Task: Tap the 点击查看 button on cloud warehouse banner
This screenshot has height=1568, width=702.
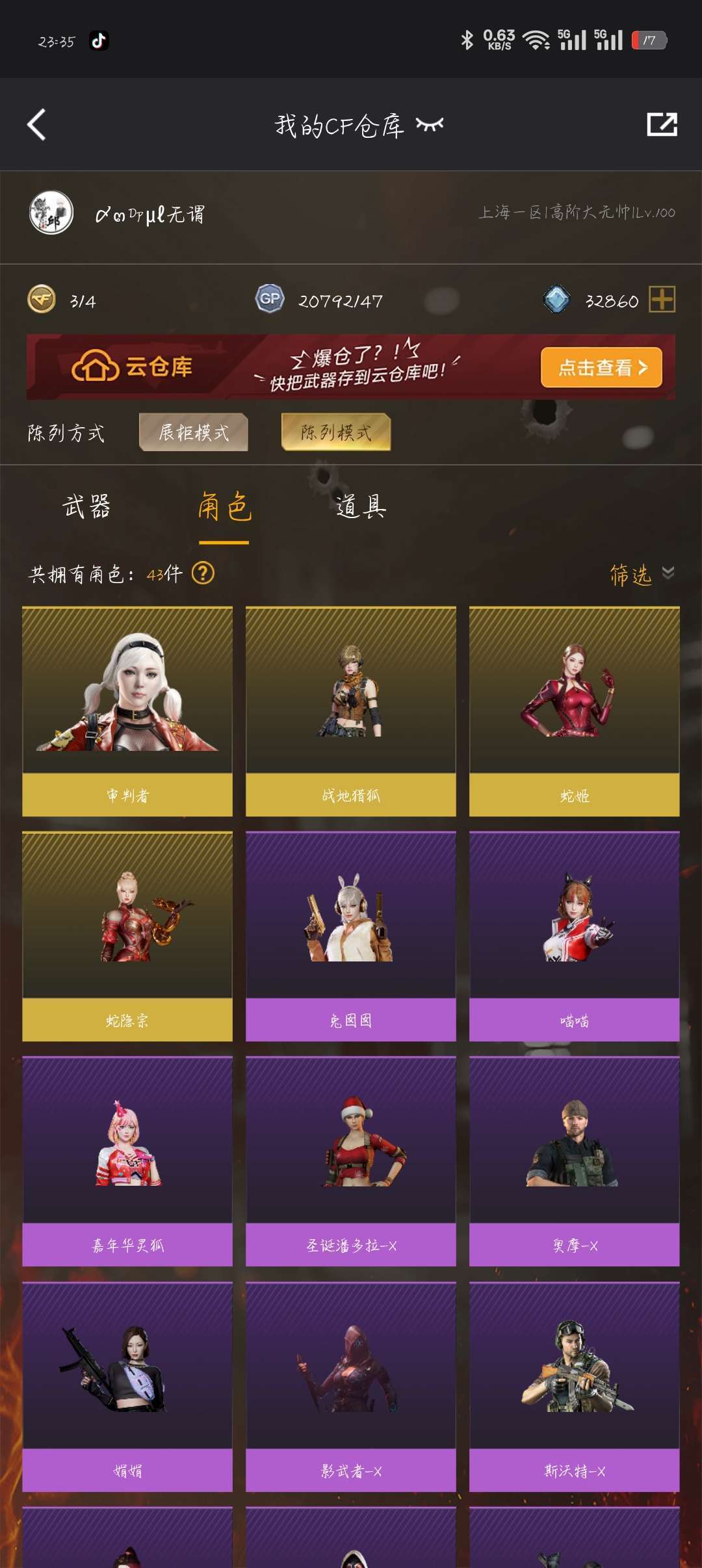Action: [x=601, y=367]
